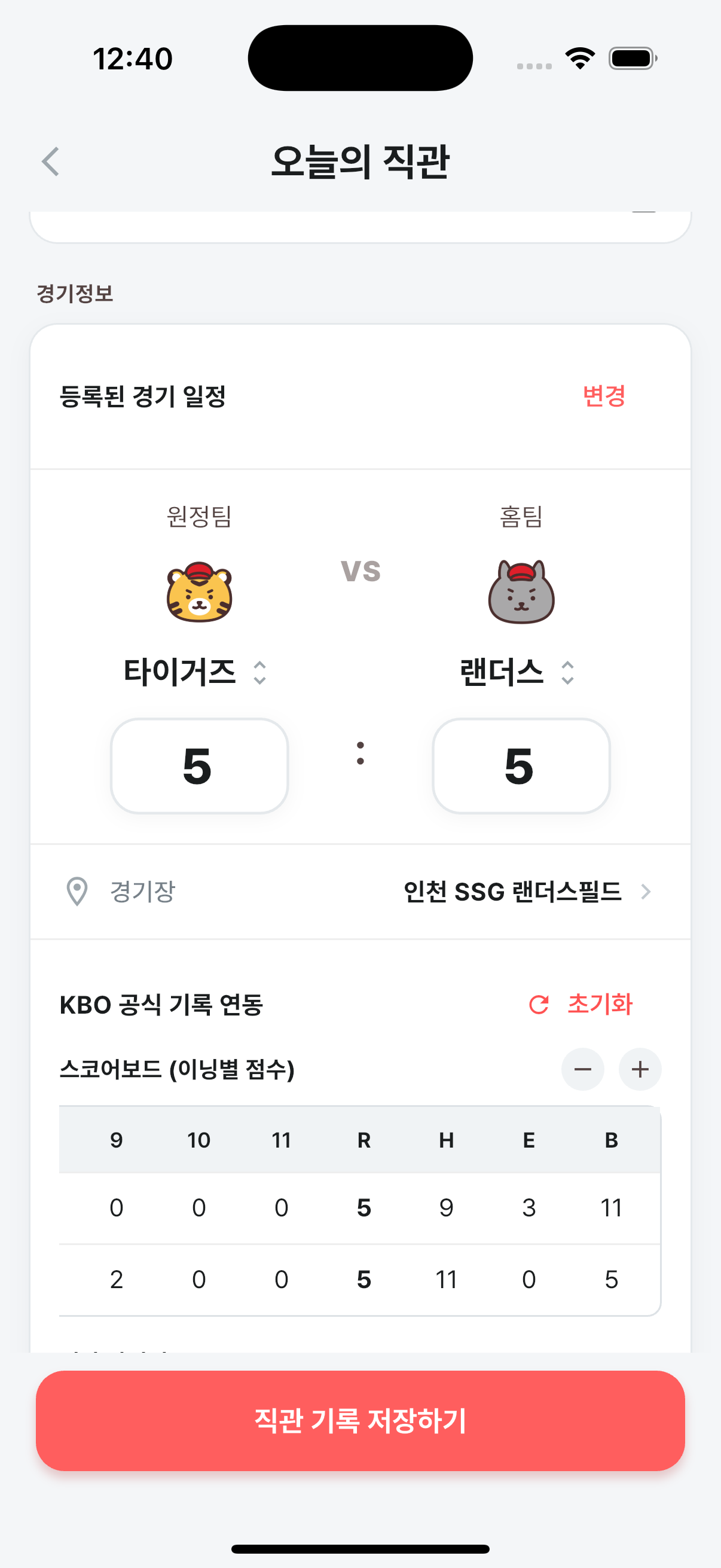Click the location pin icon beside 경기장

[x=75, y=891]
